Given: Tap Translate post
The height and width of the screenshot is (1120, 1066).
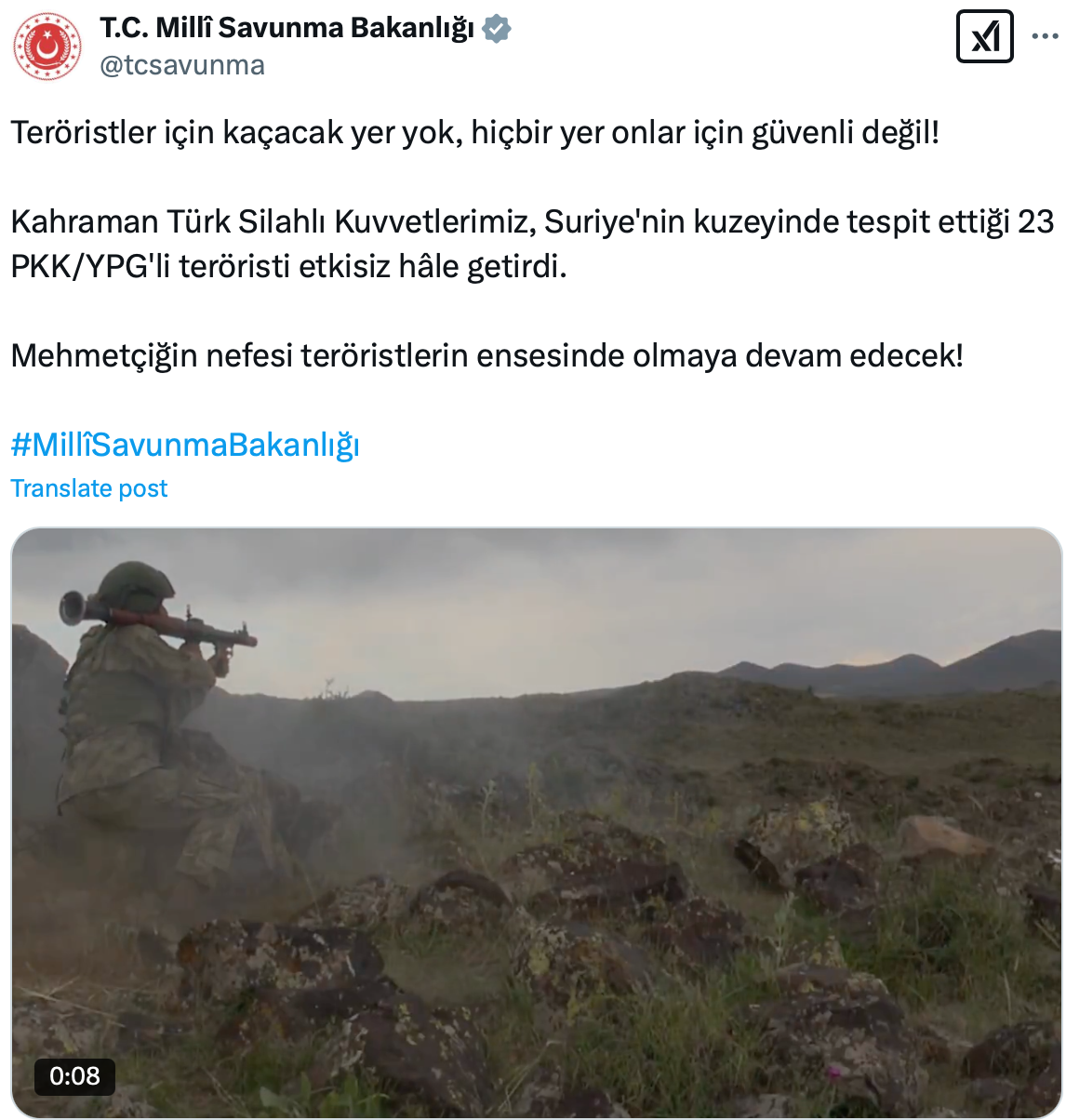Looking at the screenshot, I should click(x=89, y=488).
